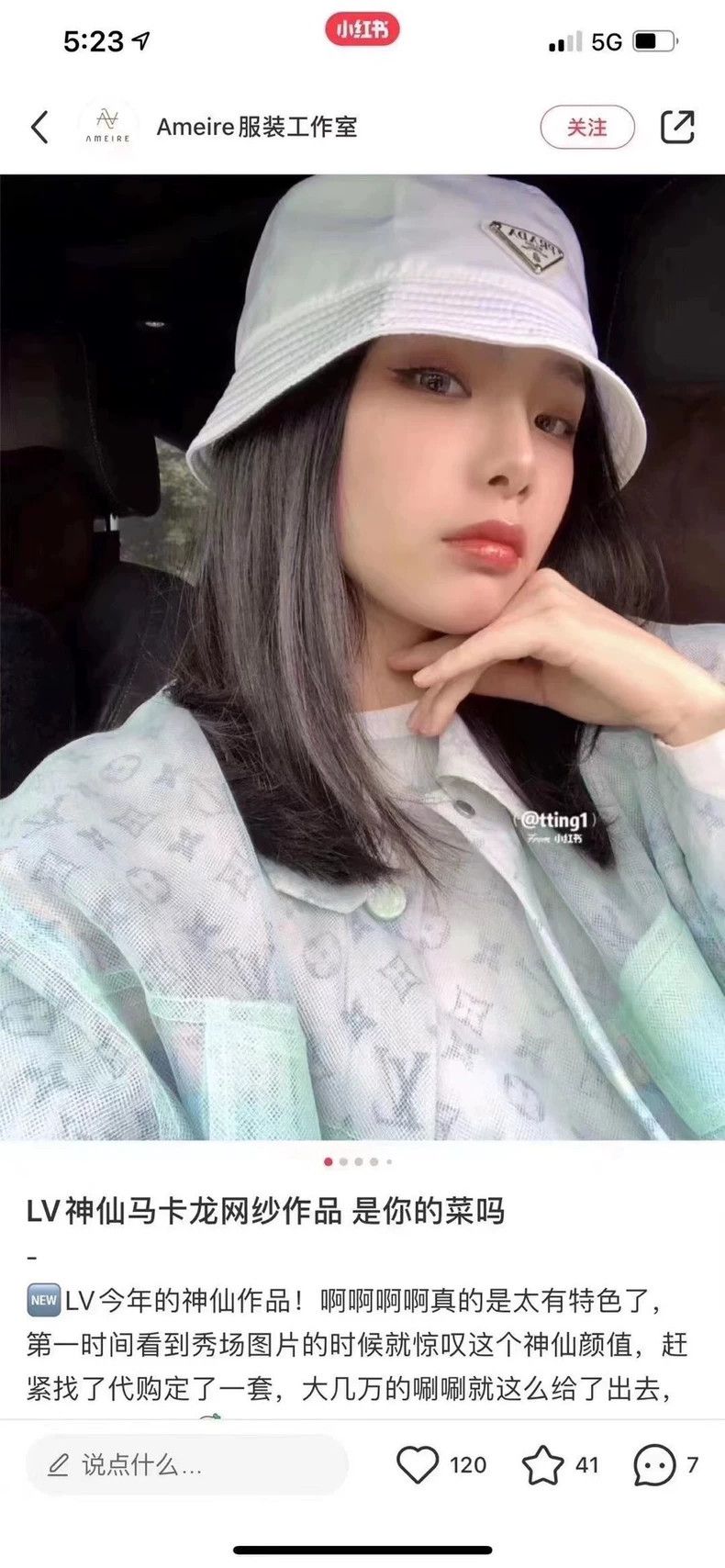
Task: Return to 小红书 via status bar pill
Action: pyautogui.click(x=362, y=29)
